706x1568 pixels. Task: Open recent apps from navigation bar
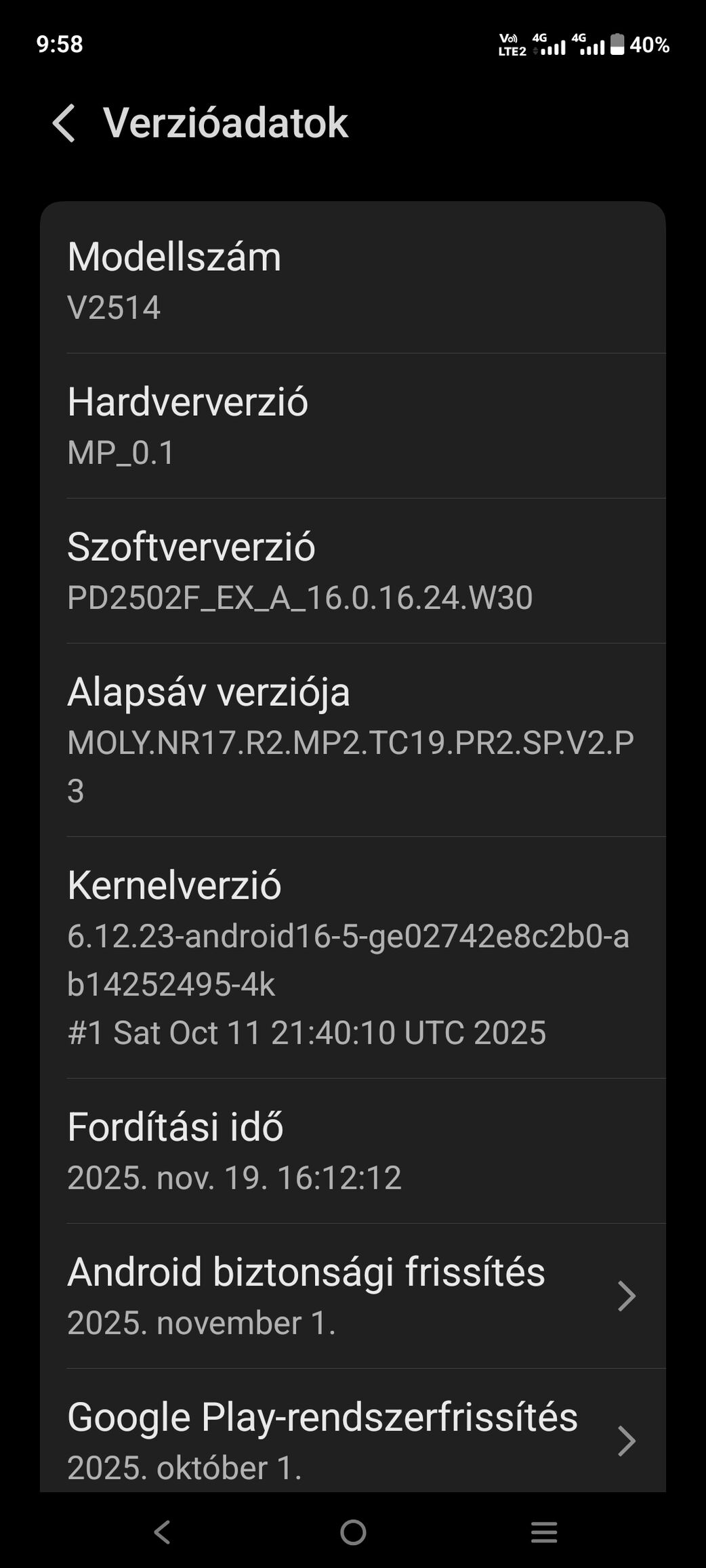(543, 1531)
